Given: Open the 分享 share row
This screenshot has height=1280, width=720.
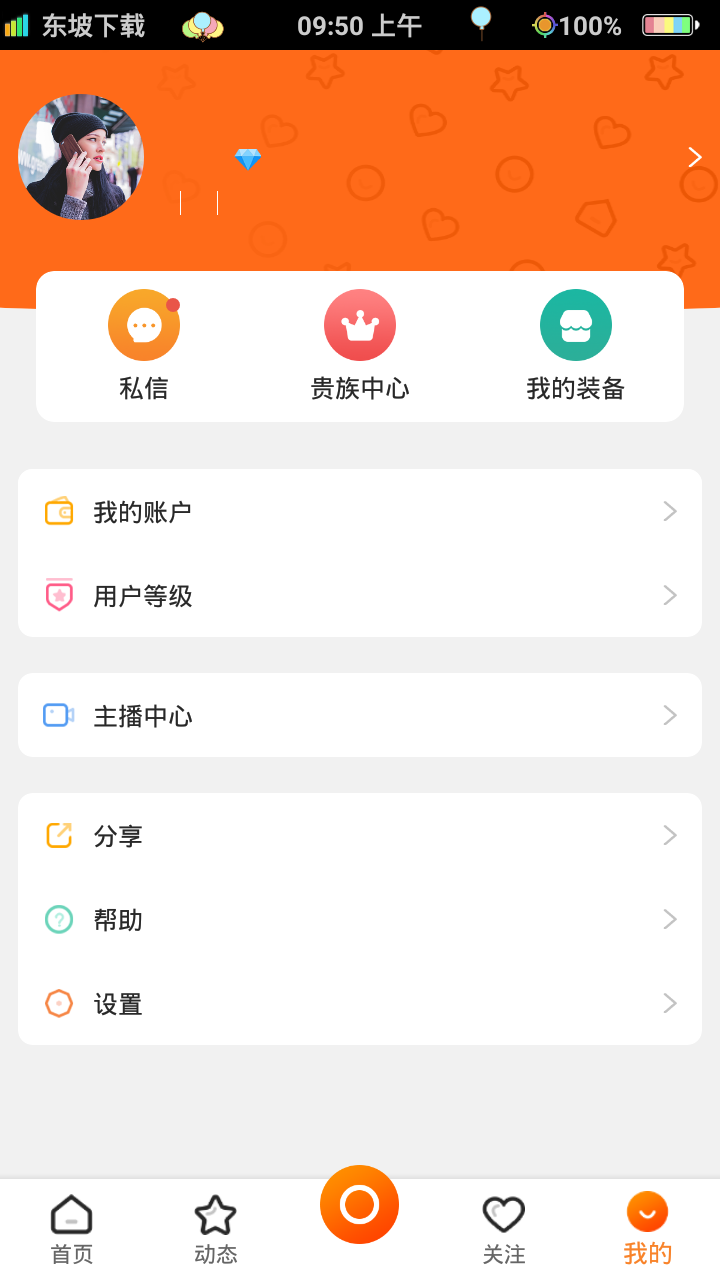Looking at the screenshot, I should pos(360,835).
